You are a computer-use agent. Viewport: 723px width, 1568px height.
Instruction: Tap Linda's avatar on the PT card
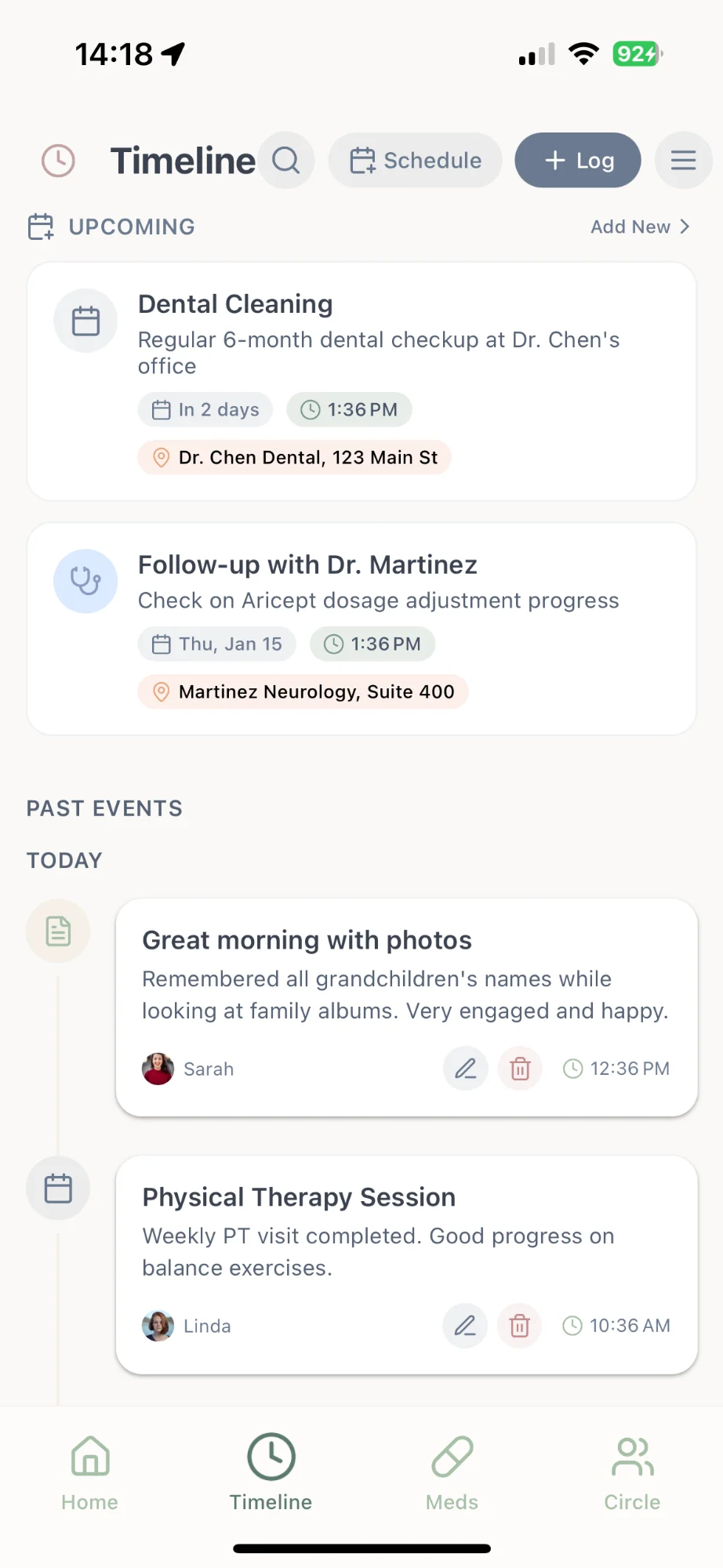[158, 1326]
